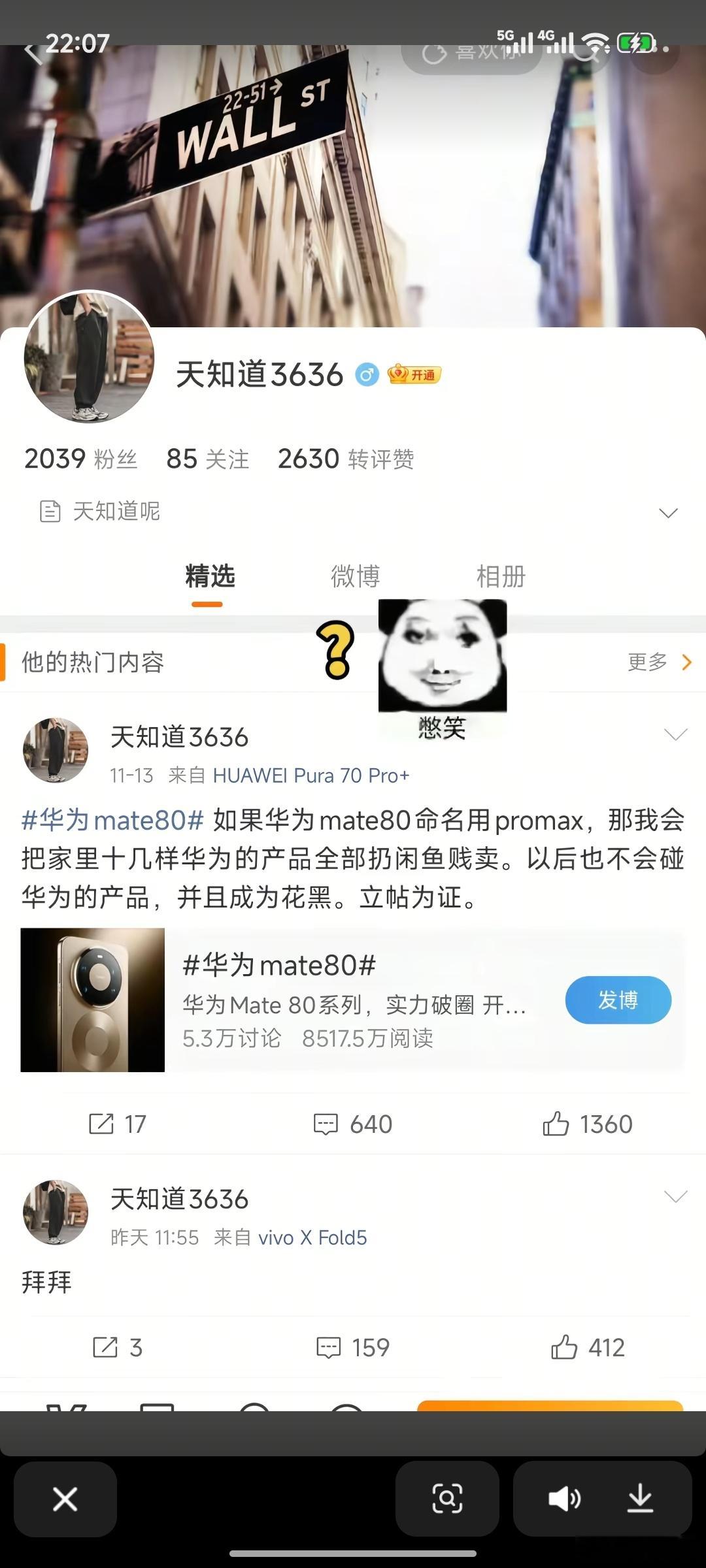Viewport: 706px width, 1568px height.
Task: Click the comment icon showing 159
Action: point(329,1347)
